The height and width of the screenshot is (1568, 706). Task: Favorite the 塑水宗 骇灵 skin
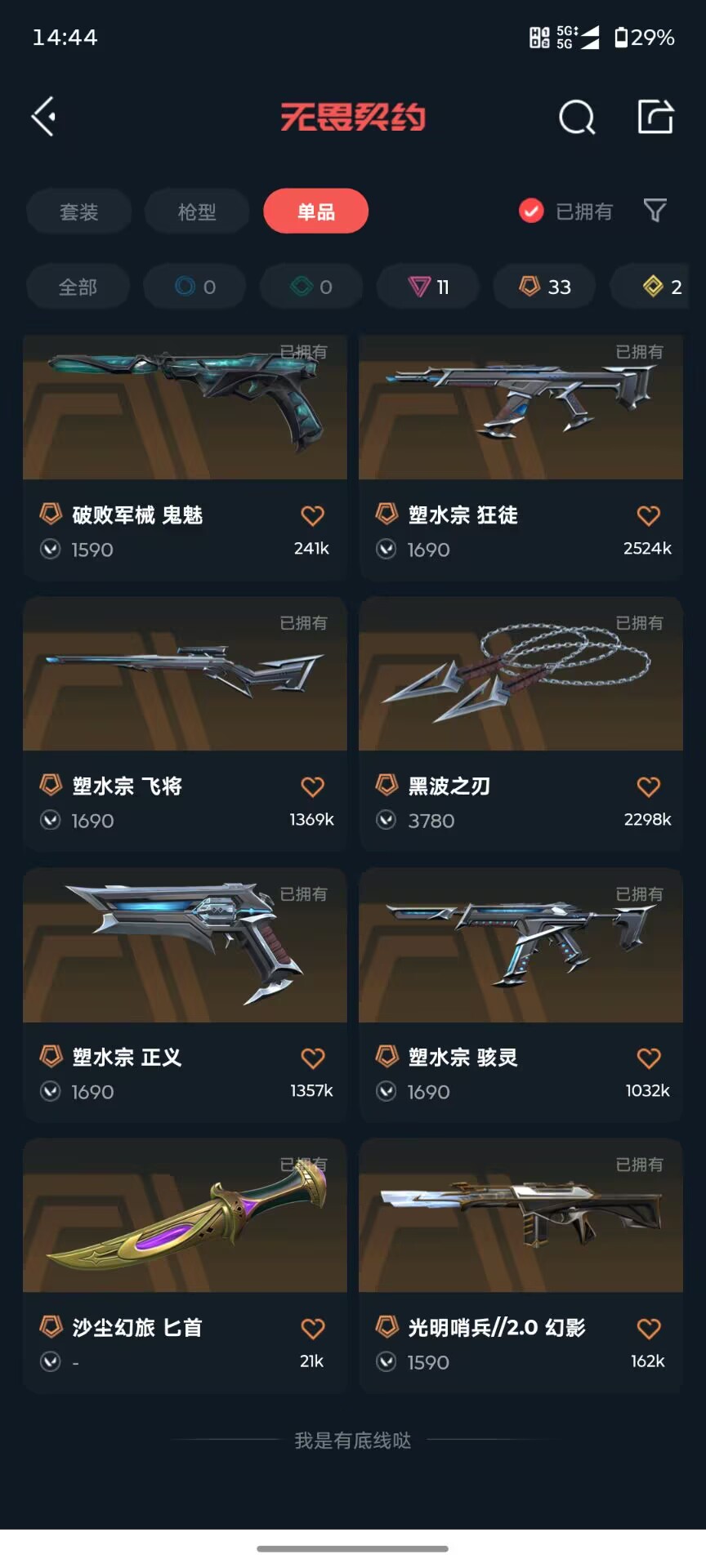point(649,1058)
